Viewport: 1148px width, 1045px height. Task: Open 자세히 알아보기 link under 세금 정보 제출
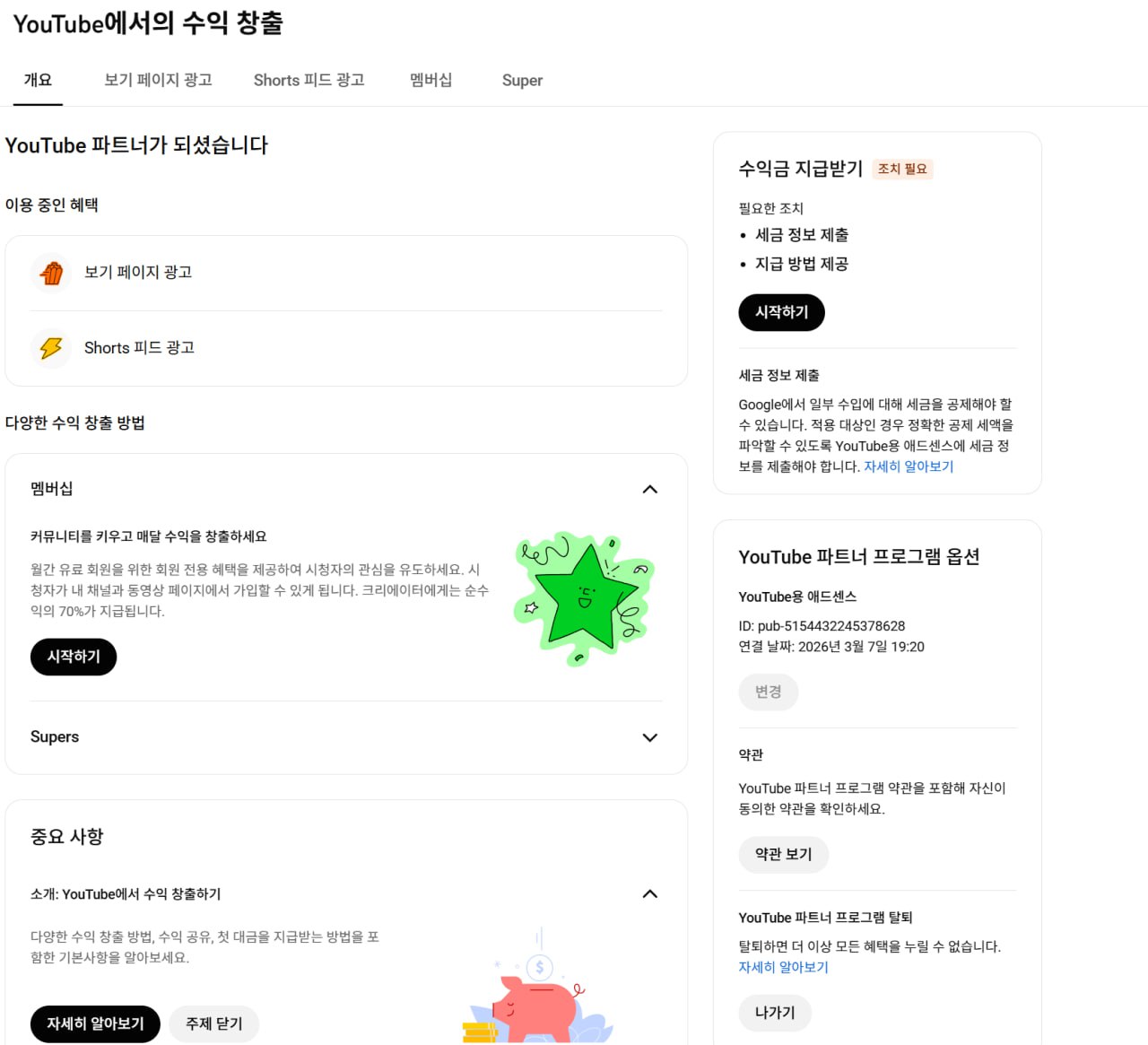tap(909, 466)
